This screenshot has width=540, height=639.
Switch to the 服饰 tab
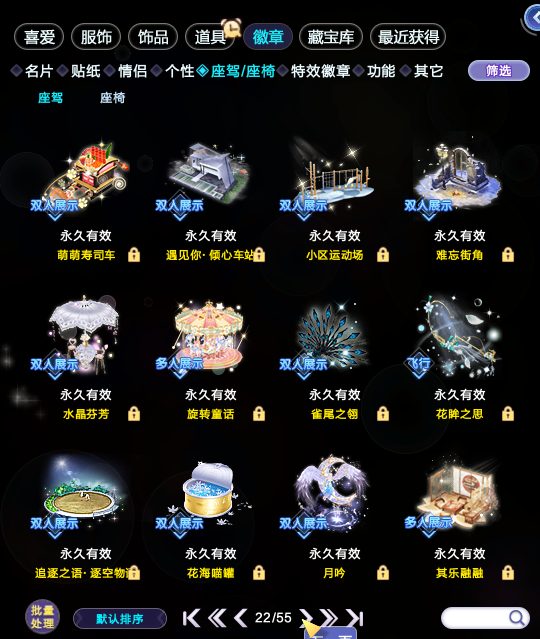coord(96,37)
